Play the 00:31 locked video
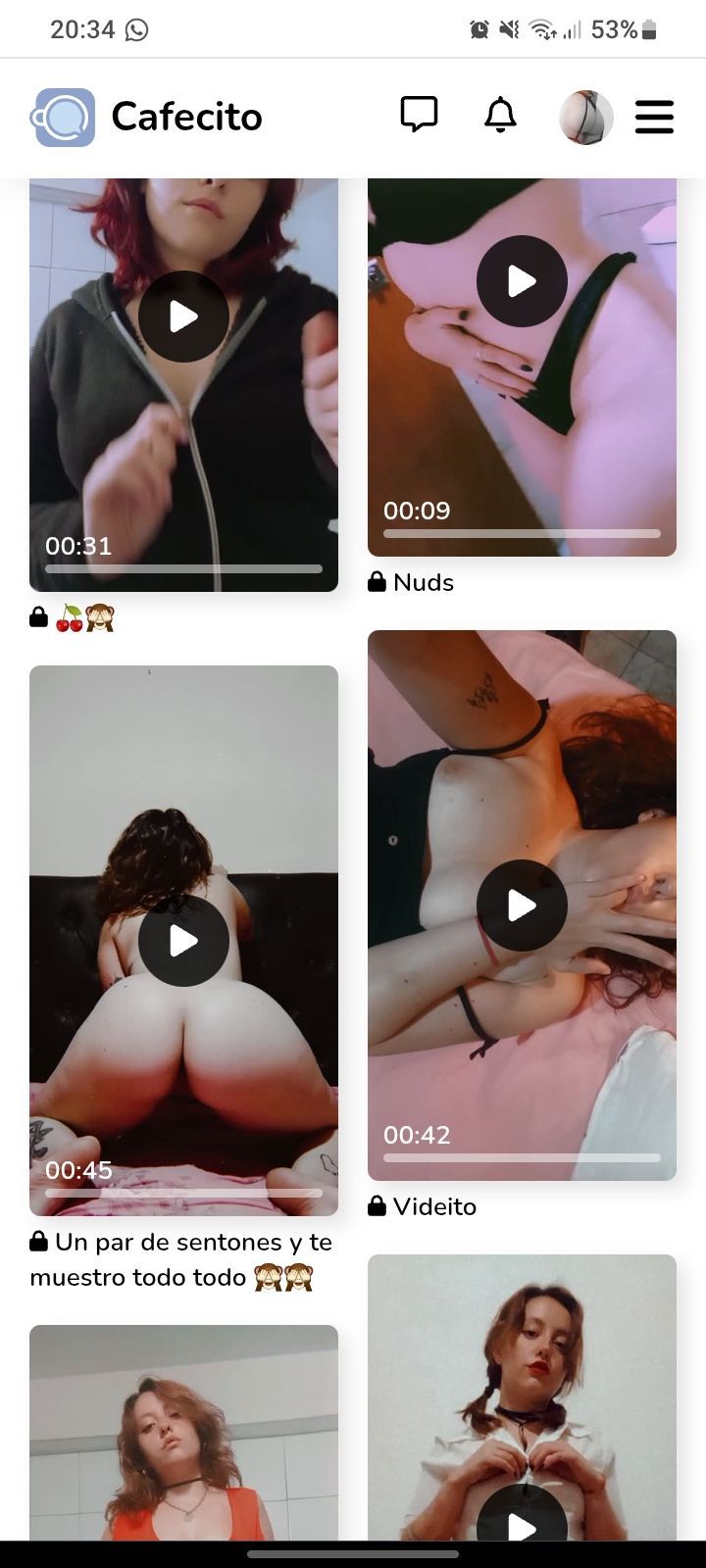The height and width of the screenshot is (1568, 706). tap(183, 317)
